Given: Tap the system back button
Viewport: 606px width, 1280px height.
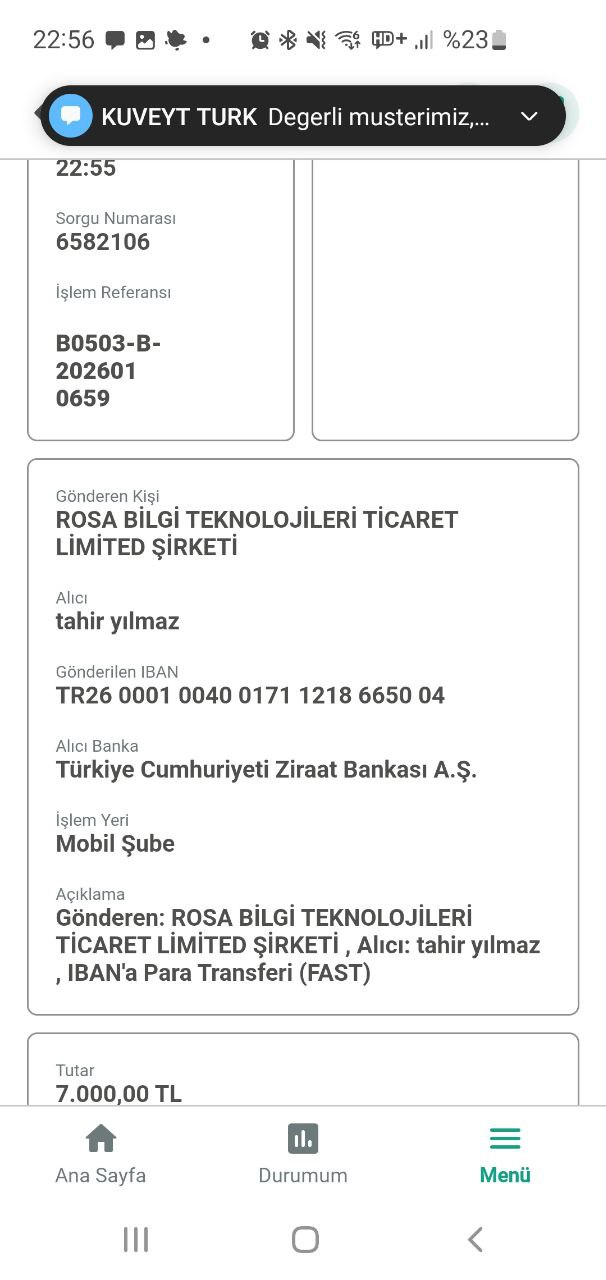Looking at the screenshot, I should pyautogui.click(x=475, y=1240).
